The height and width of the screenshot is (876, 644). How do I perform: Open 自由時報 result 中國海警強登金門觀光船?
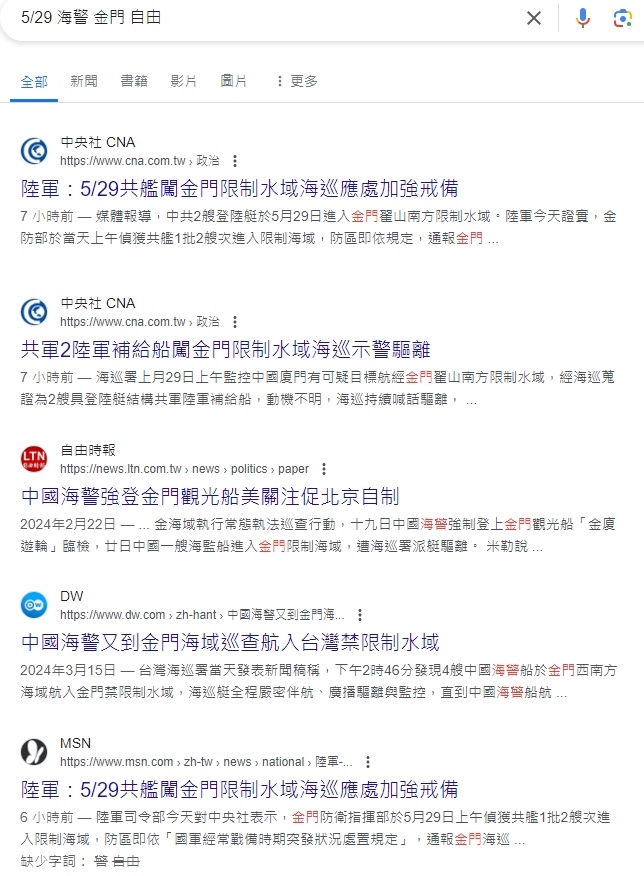click(210, 496)
